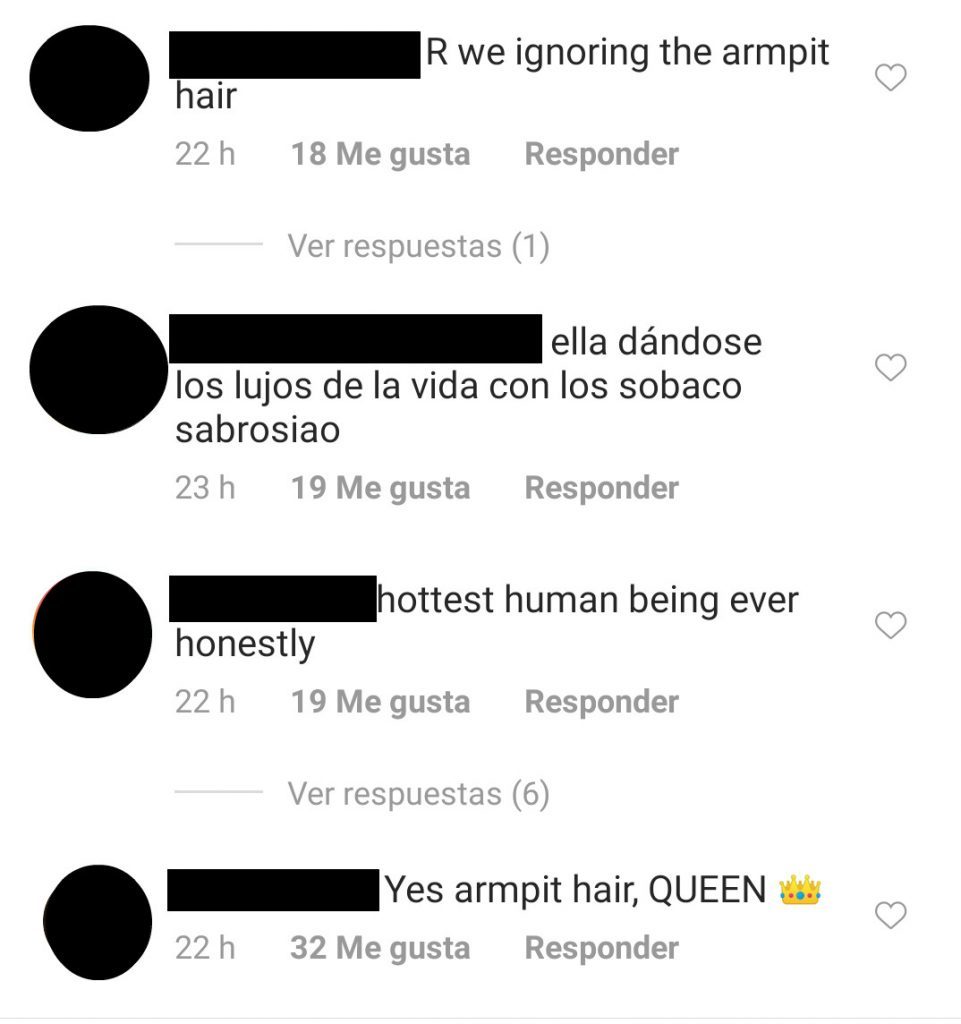This screenshot has width=961, height=1024.
Task: Like the 'hottest human being ever' comment
Action: click(x=890, y=626)
